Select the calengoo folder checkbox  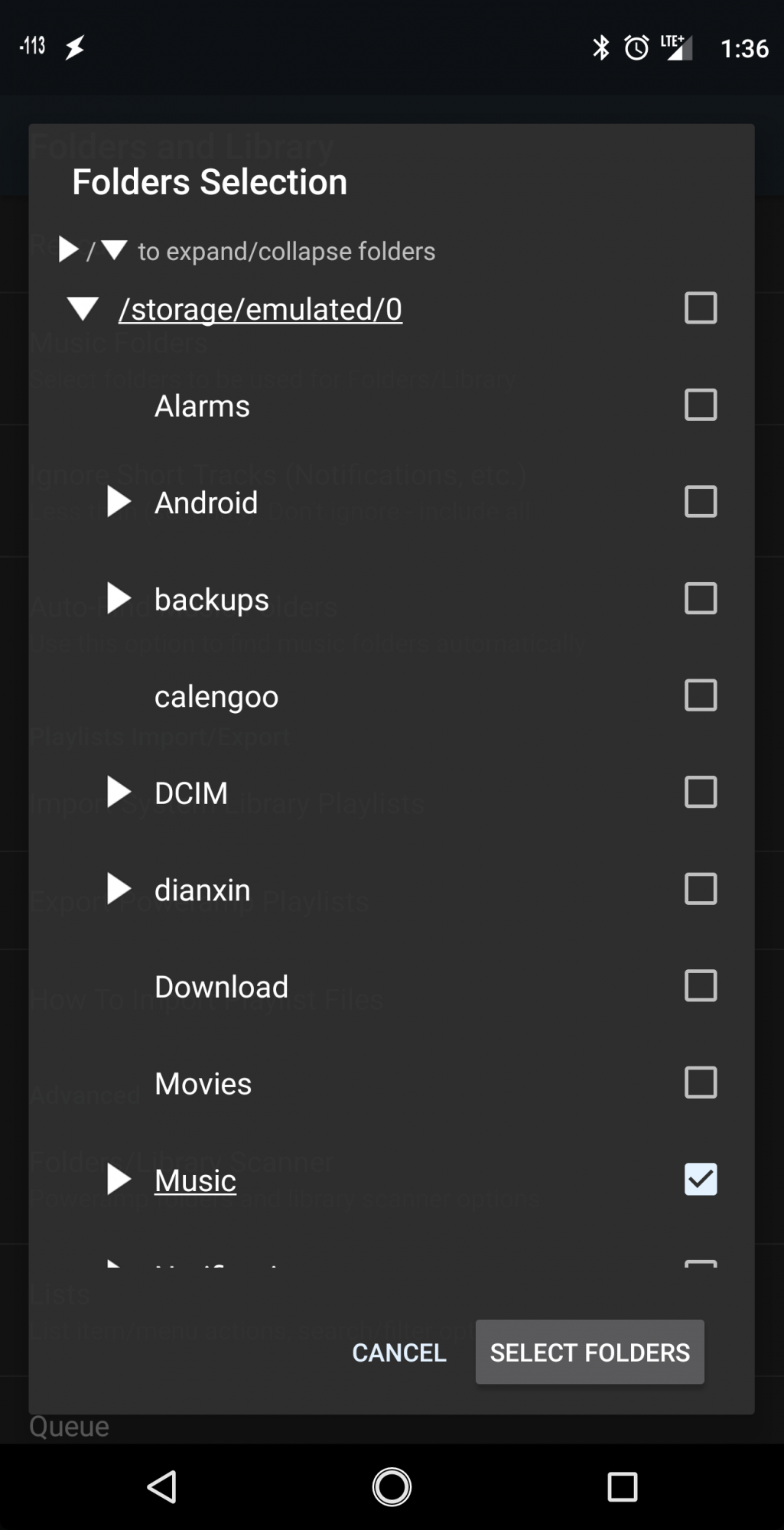point(701,695)
